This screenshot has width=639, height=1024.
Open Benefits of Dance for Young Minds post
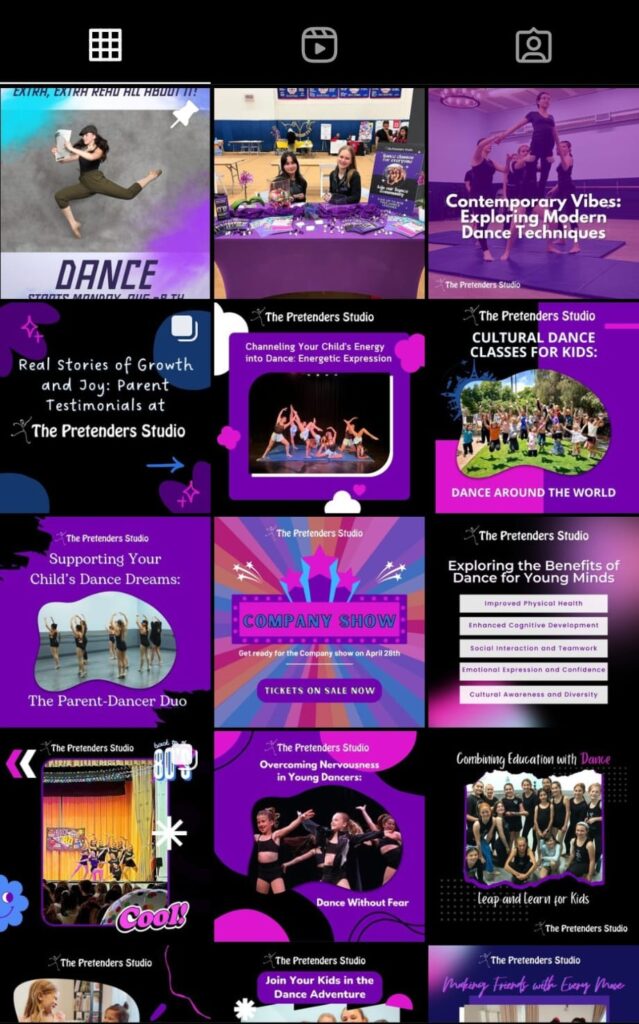coord(534,622)
